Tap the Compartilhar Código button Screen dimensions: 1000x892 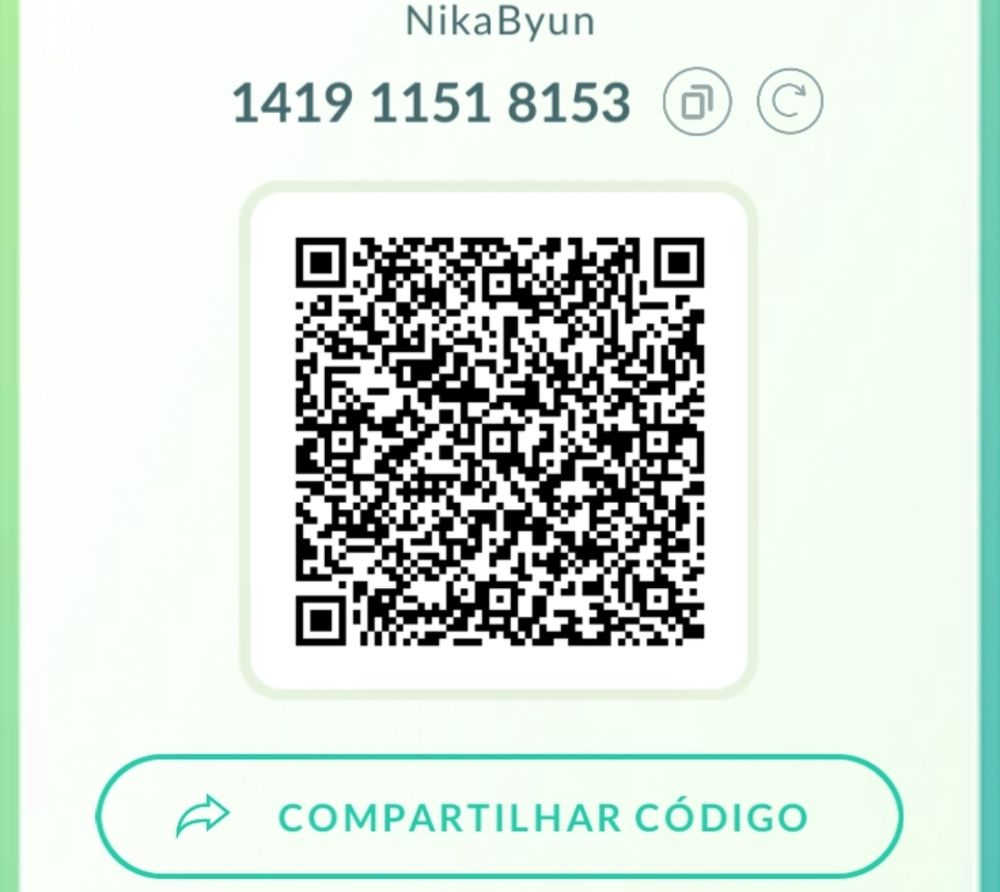499,816
